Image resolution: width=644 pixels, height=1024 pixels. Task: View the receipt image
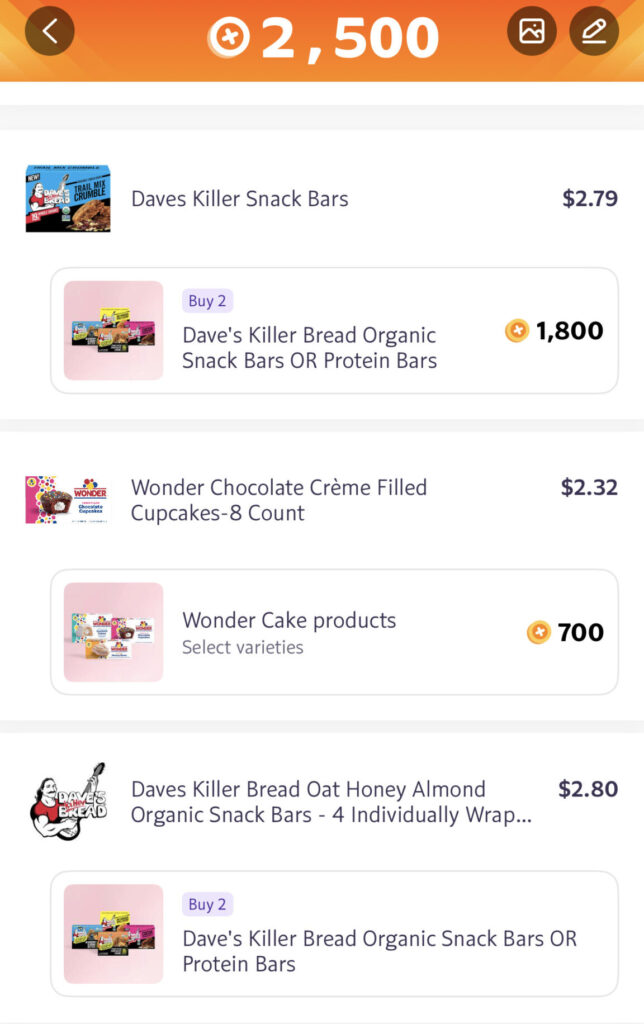point(532,32)
